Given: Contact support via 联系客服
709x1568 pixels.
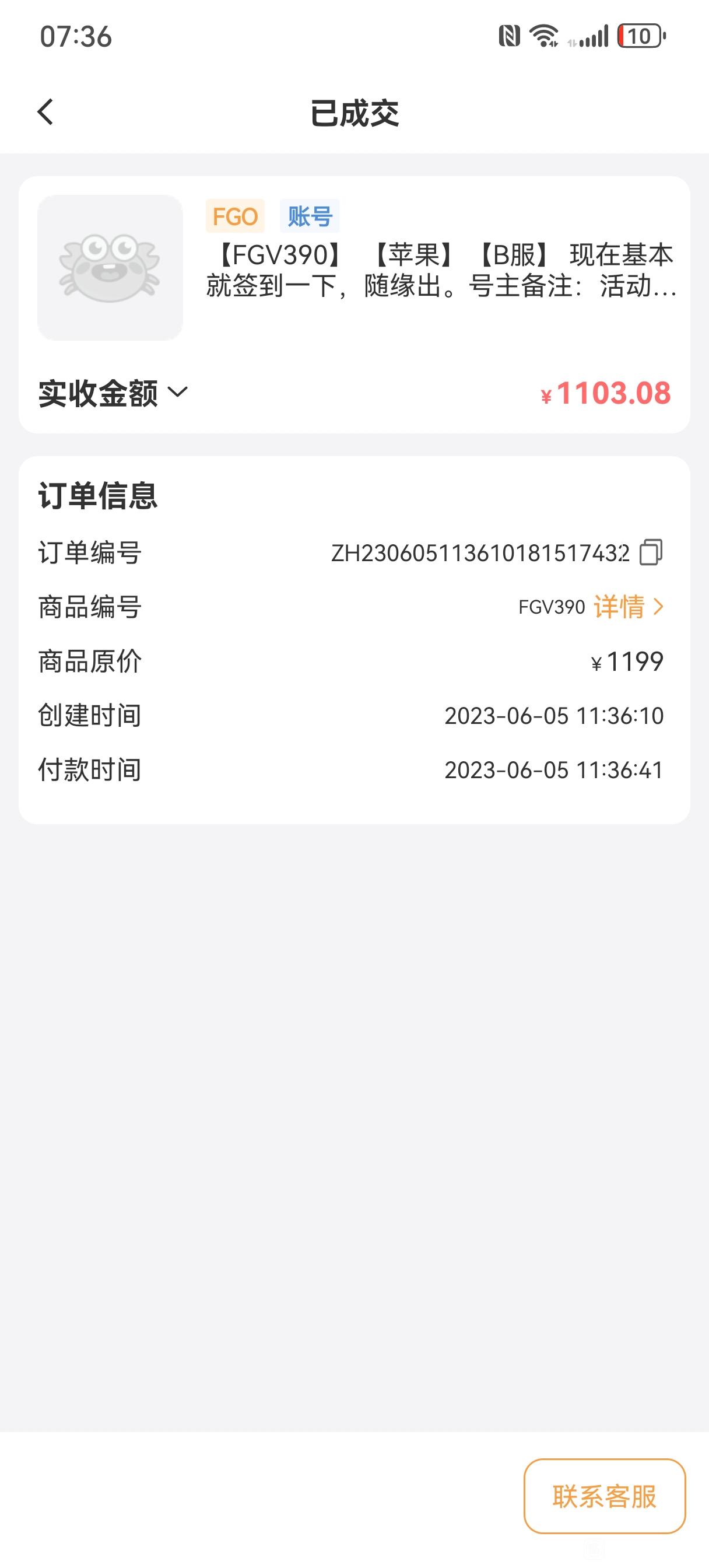Looking at the screenshot, I should [x=604, y=1496].
